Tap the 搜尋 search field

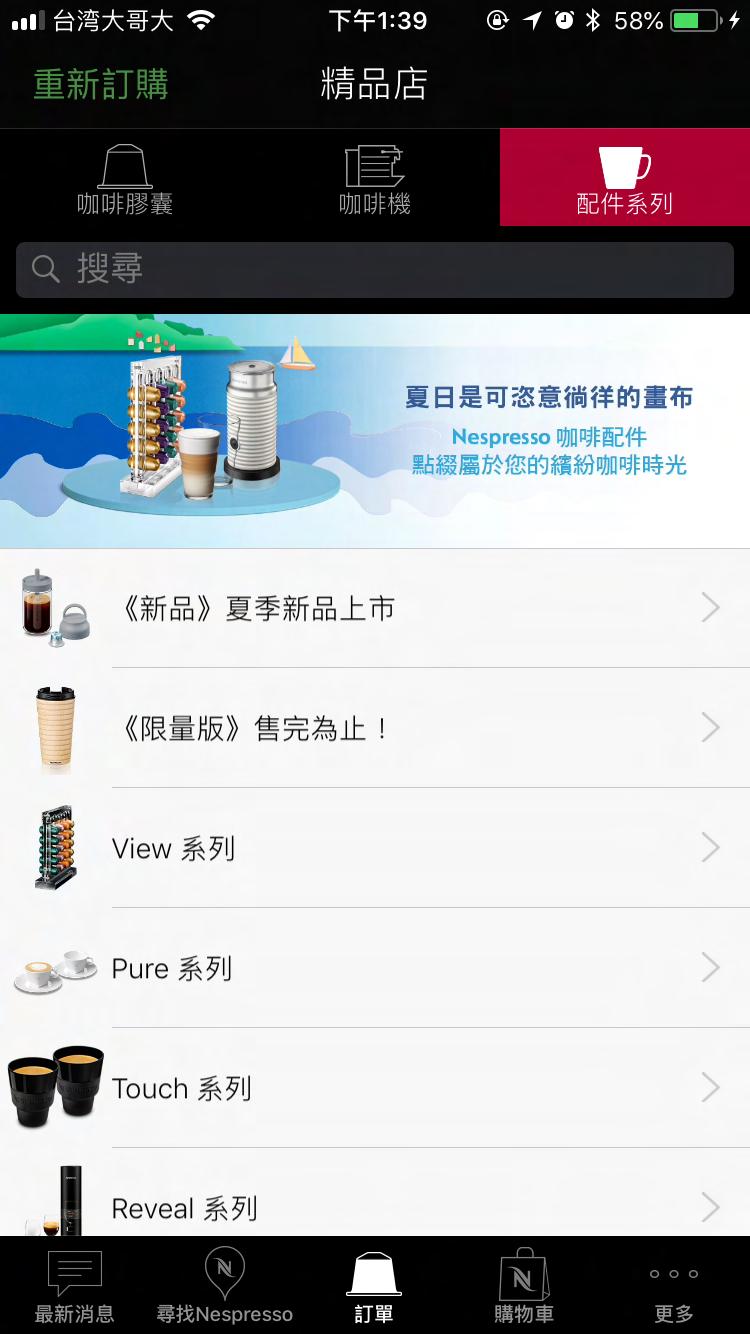375,269
